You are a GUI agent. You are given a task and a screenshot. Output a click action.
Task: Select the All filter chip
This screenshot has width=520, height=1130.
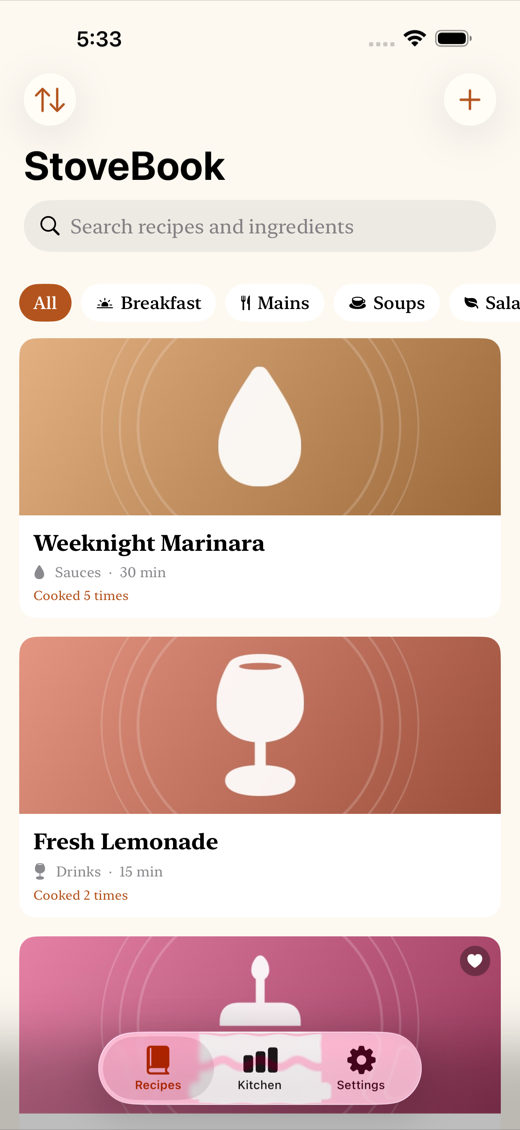(x=45, y=303)
